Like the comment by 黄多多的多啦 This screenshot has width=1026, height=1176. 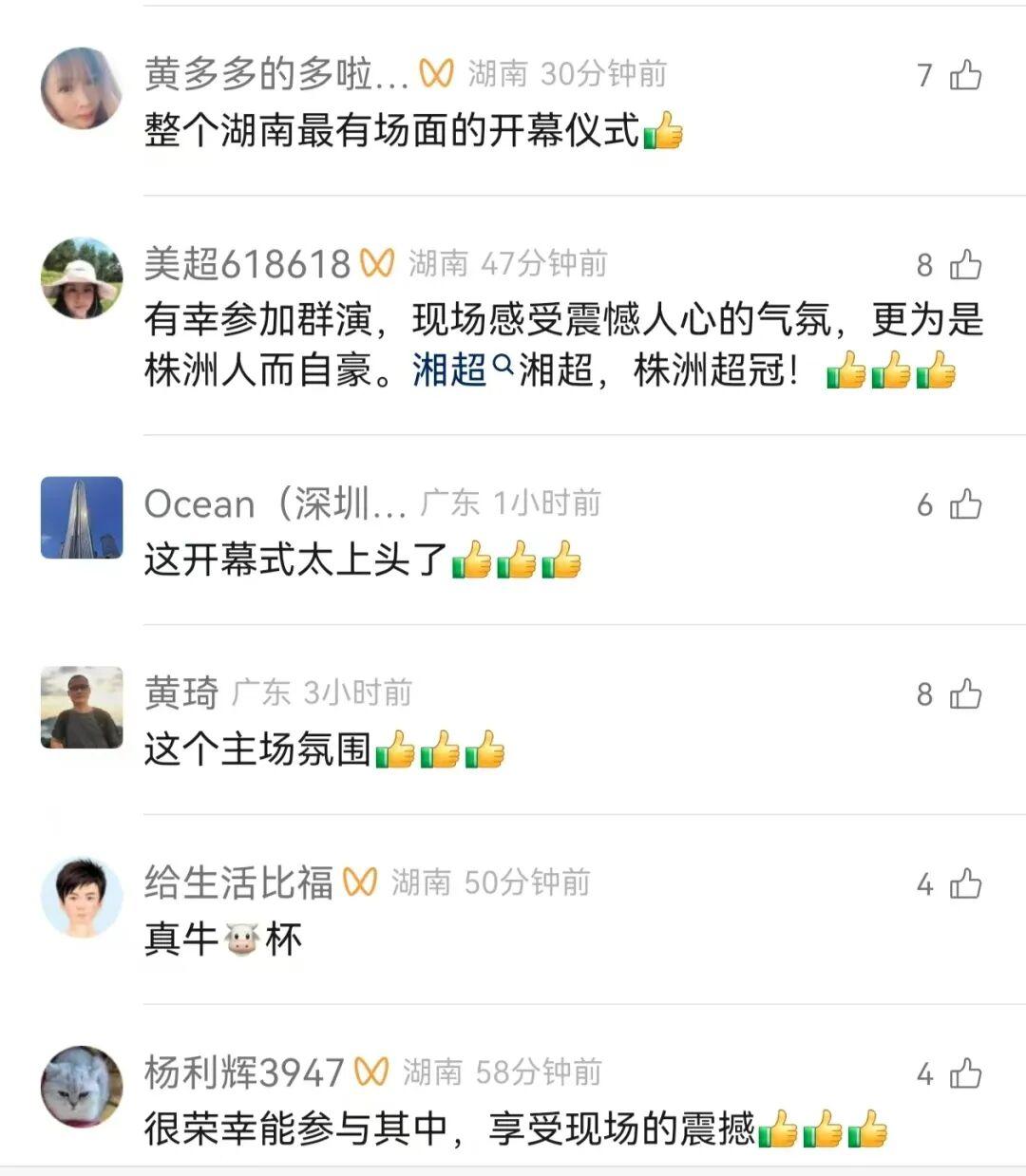pos(965,75)
